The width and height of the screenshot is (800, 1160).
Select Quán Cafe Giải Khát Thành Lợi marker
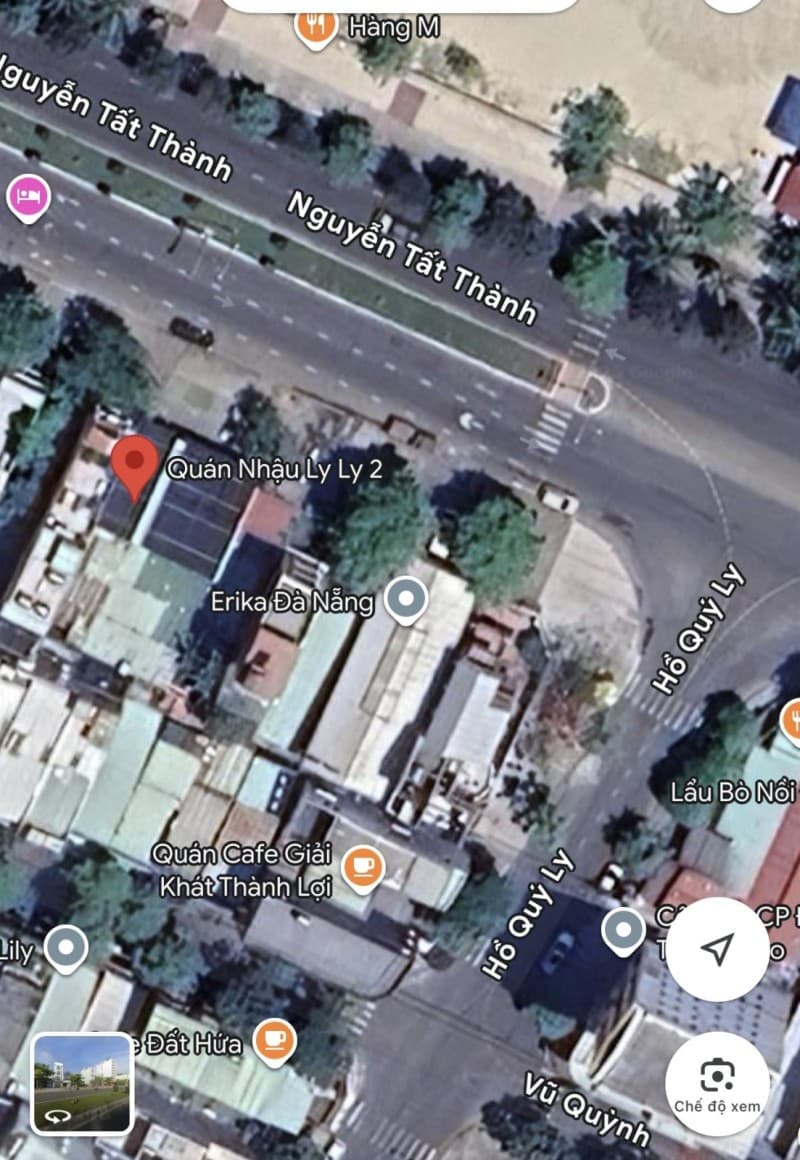(x=362, y=865)
